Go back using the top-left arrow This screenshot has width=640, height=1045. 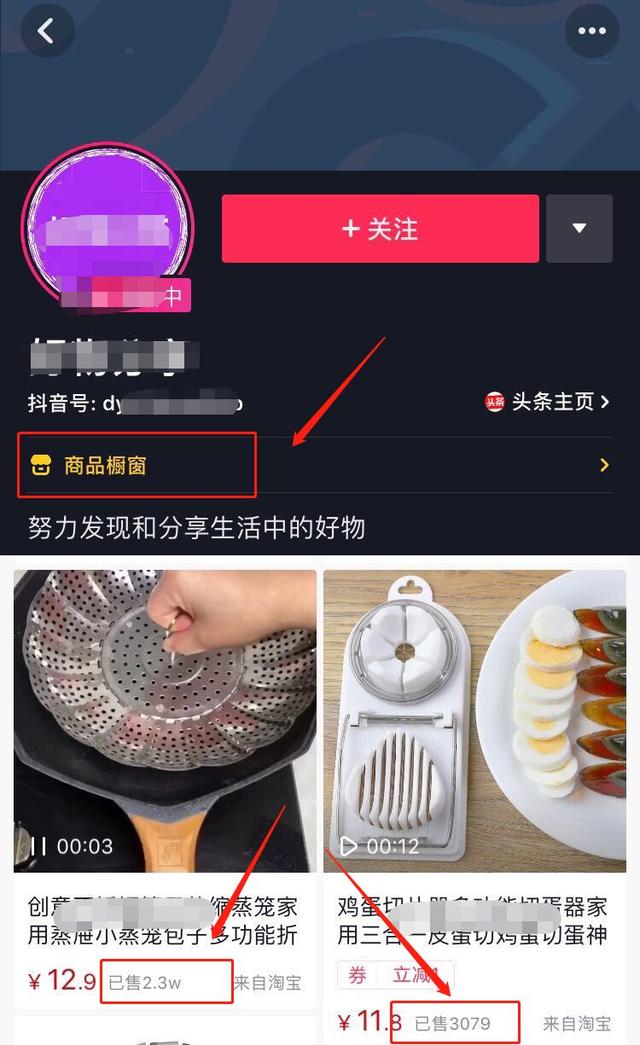tap(46, 31)
